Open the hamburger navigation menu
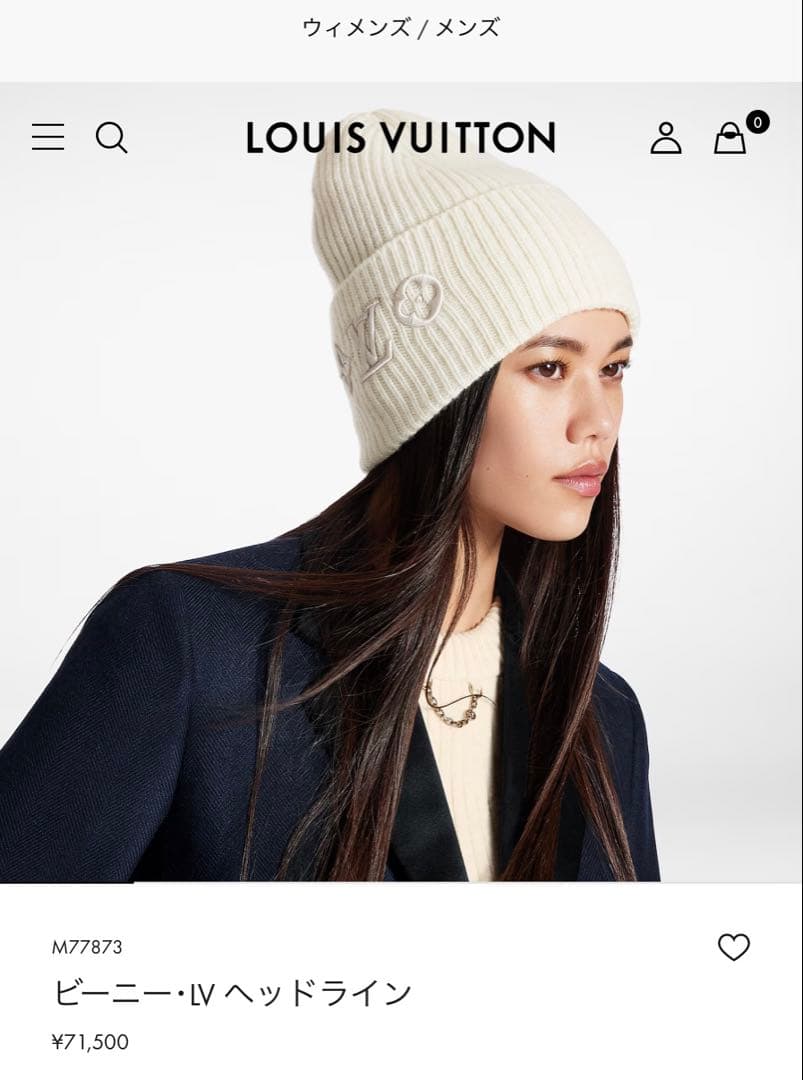Screen dimensions: 803x1080 point(48,137)
